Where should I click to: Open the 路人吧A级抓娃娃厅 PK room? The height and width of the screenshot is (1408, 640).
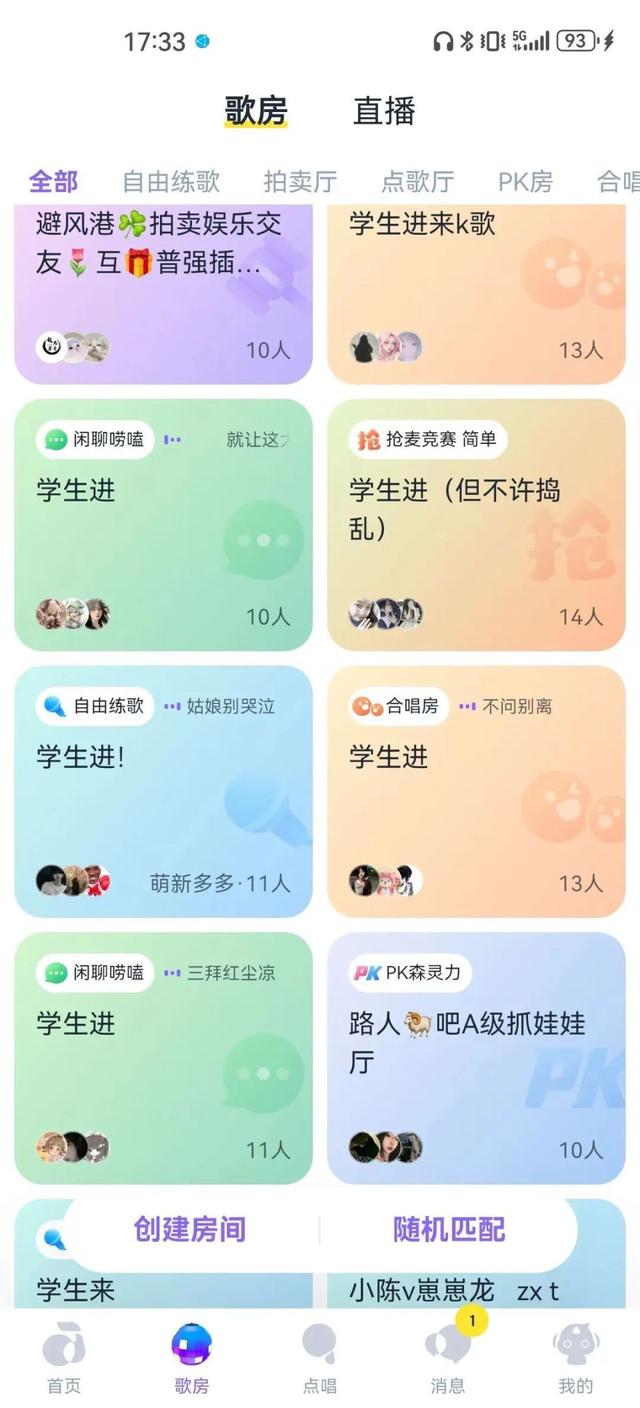pos(476,1058)
